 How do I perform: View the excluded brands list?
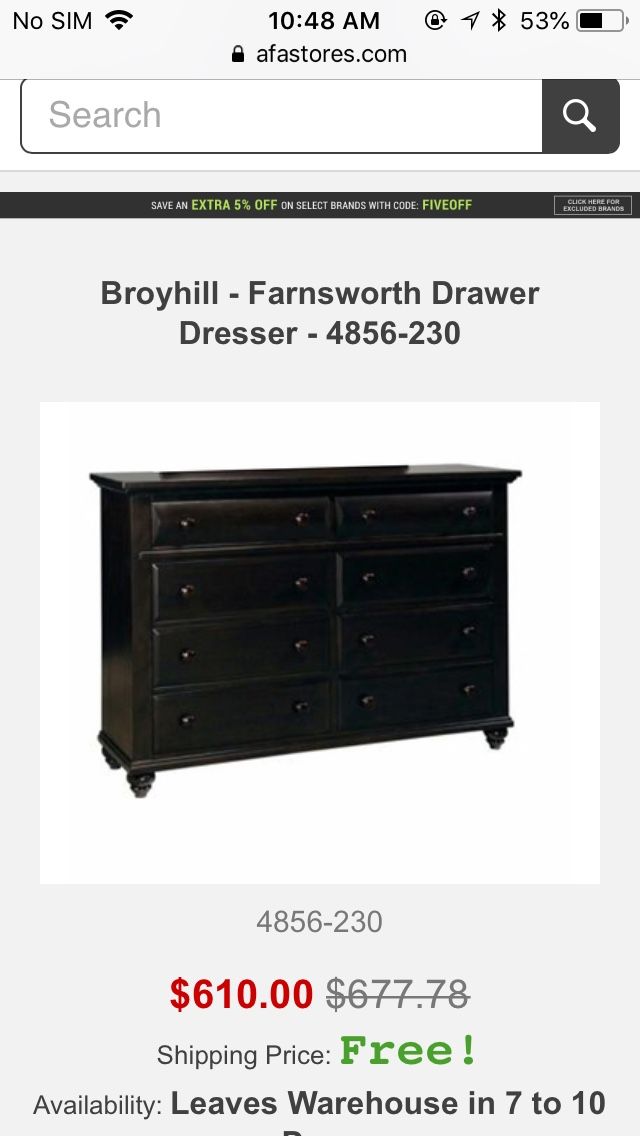pos(593,205)
